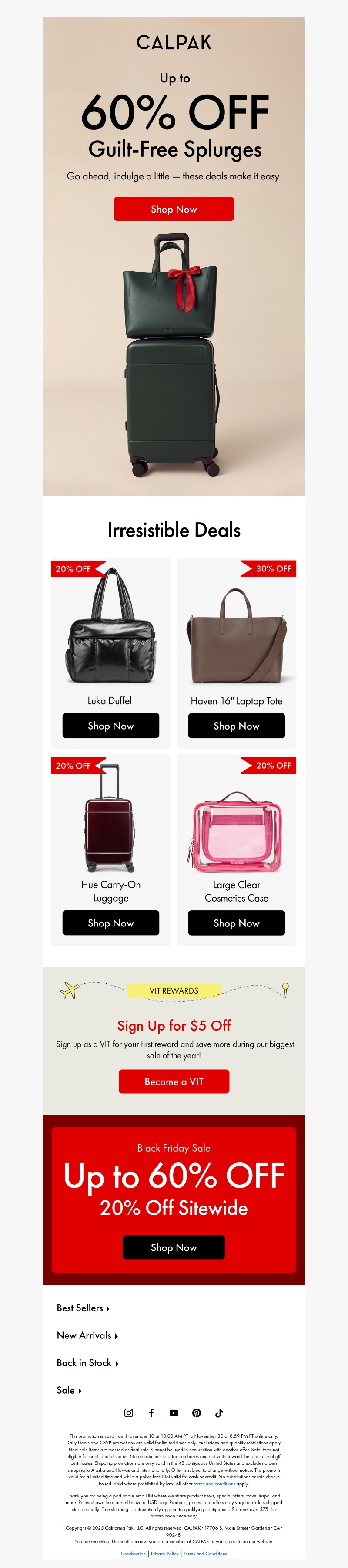Screen dimensions: 348x1568
Task: Tap Shop Now in Black Friday Sale banner
Action: point(174,1247)
